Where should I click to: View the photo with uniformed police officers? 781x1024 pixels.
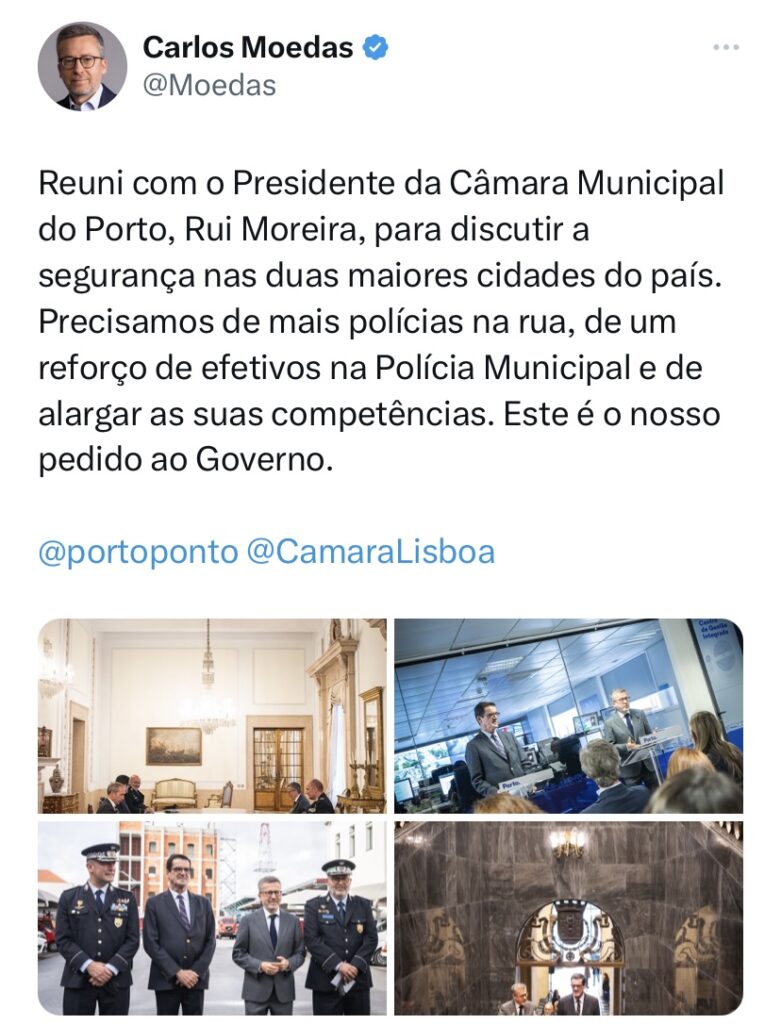[x=212, y=918]
